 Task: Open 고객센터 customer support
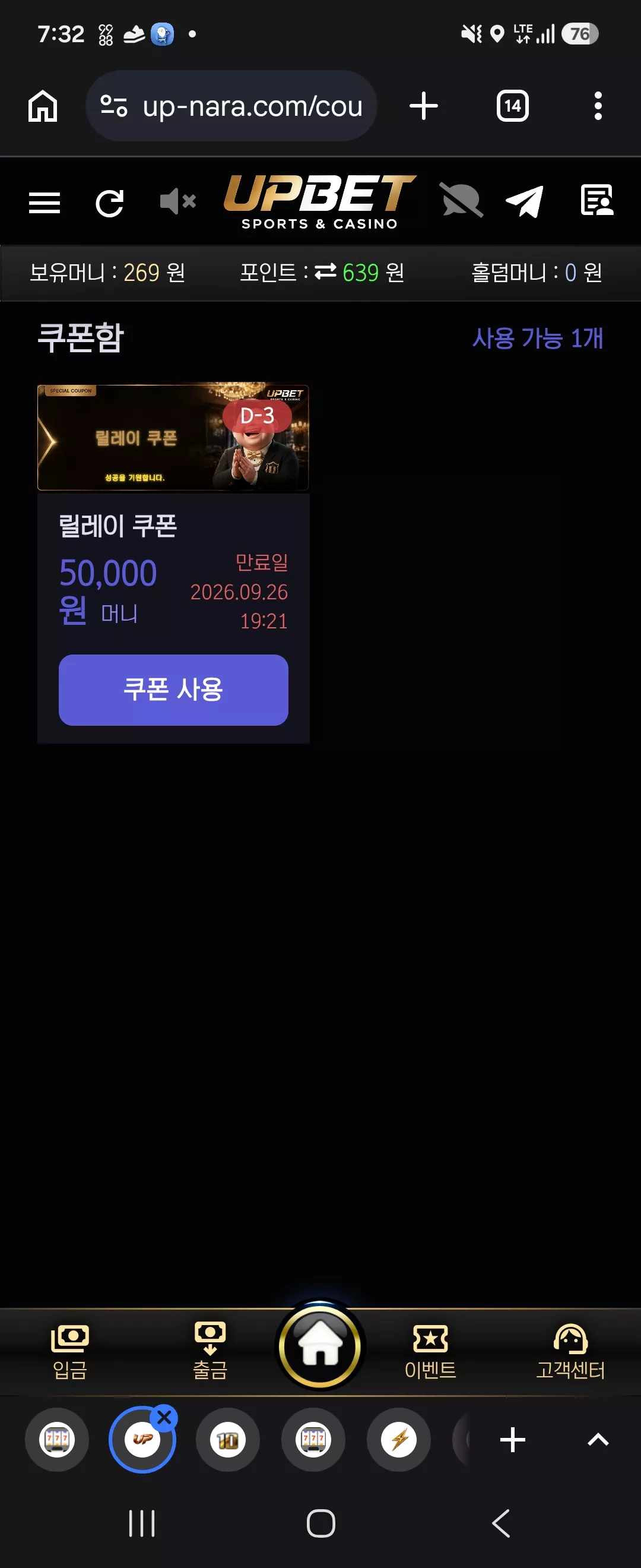pos(570,1352)
